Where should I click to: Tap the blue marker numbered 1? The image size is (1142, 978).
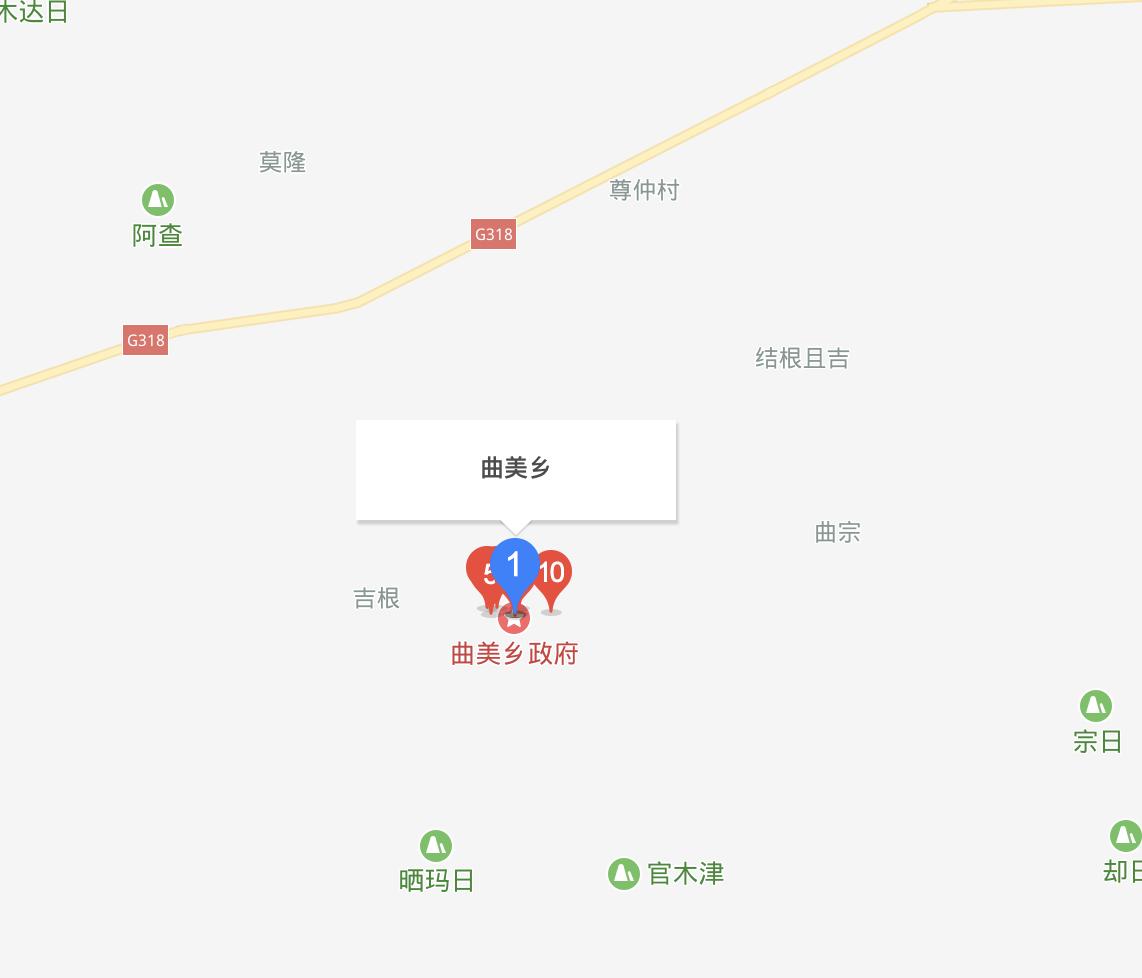(x=514, y=567)
